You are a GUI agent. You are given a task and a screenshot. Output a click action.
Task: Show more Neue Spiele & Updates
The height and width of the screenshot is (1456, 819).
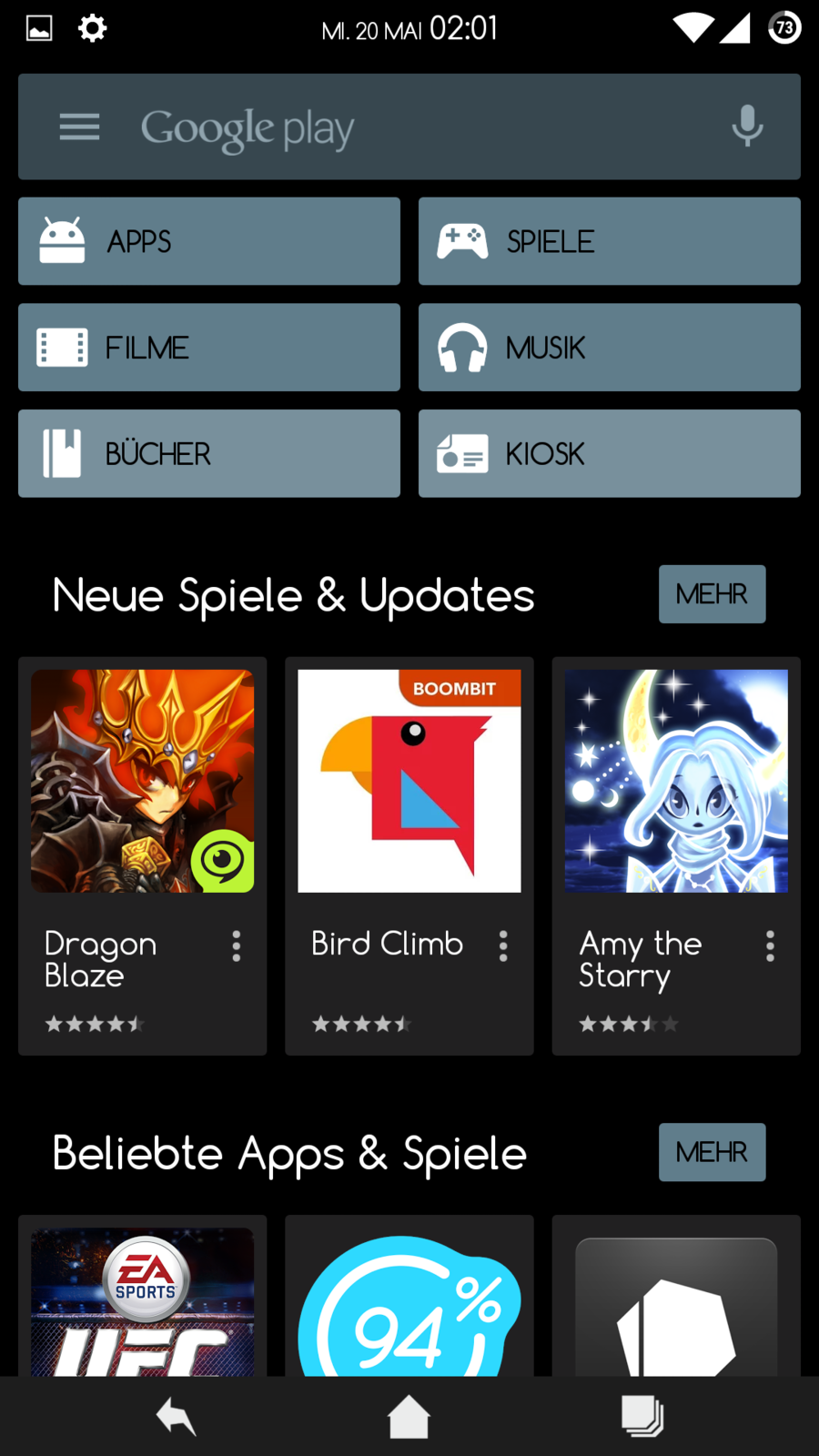tap(712, 594)
